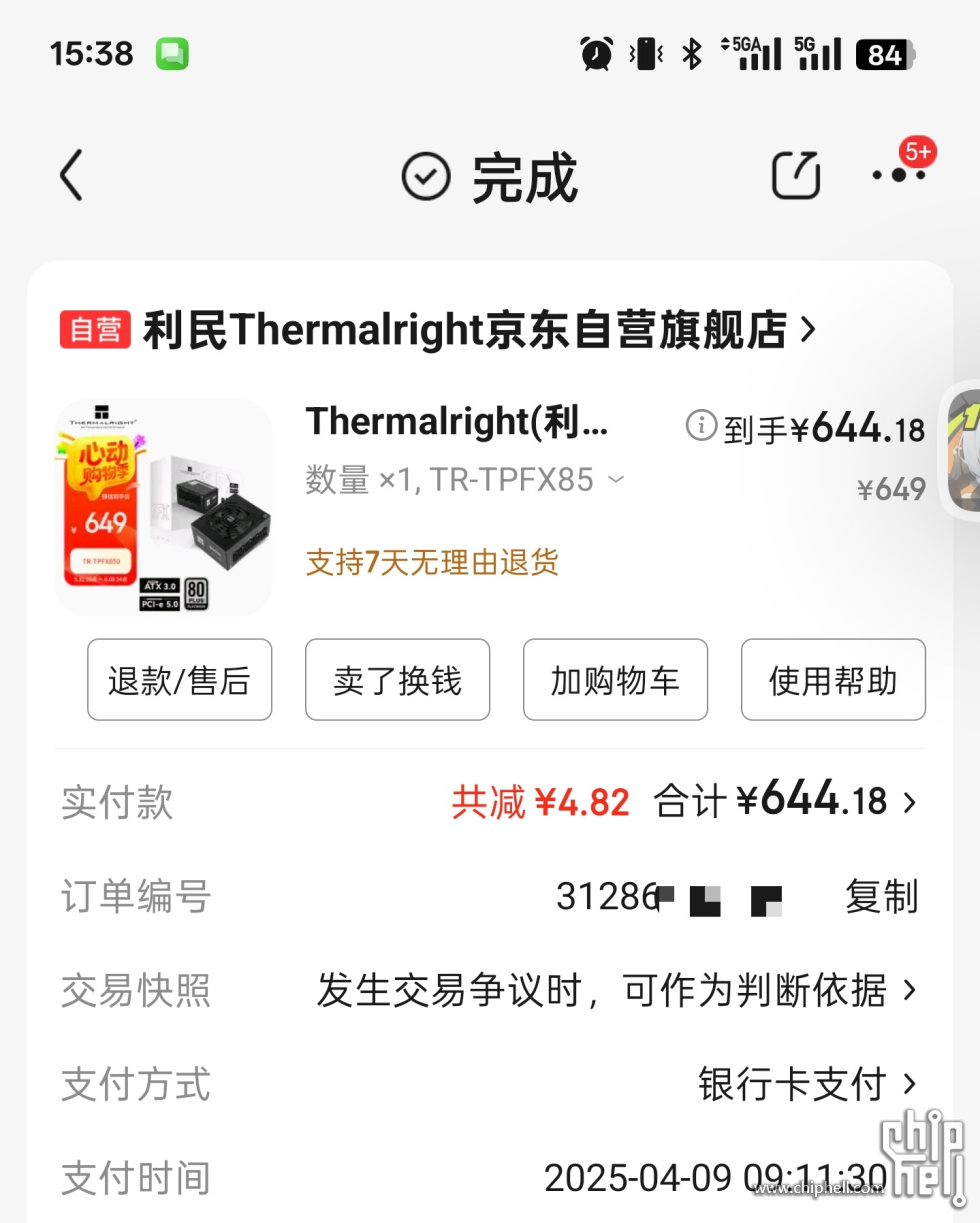Expand the TR-TPFX85 specification dropdown
This screenshot has height=1223, width=980.
pyautogui.click(x=616, y=480)
